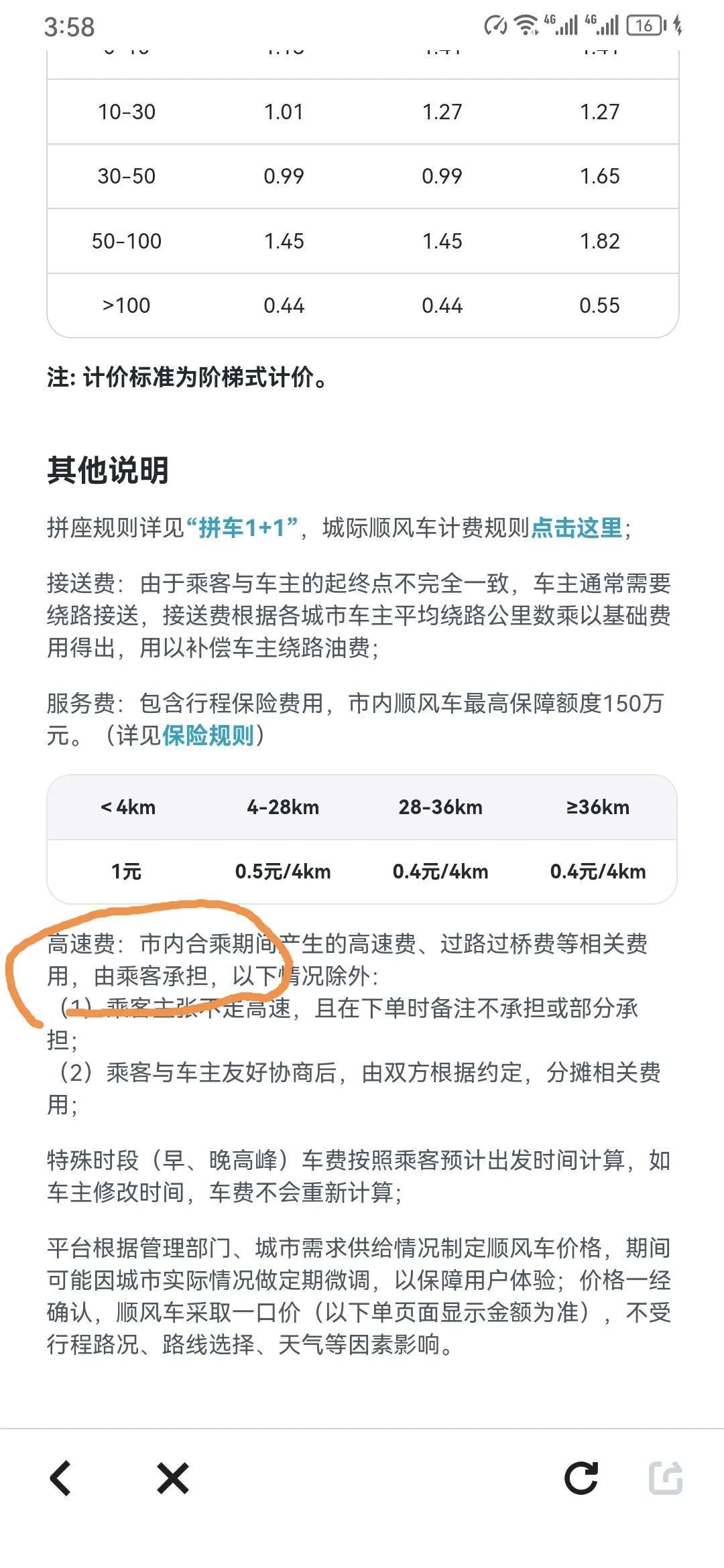This screenshot has height=1568, width=724.
Task: Open the 点击这里 intercity pricing link
Action: 577,528
